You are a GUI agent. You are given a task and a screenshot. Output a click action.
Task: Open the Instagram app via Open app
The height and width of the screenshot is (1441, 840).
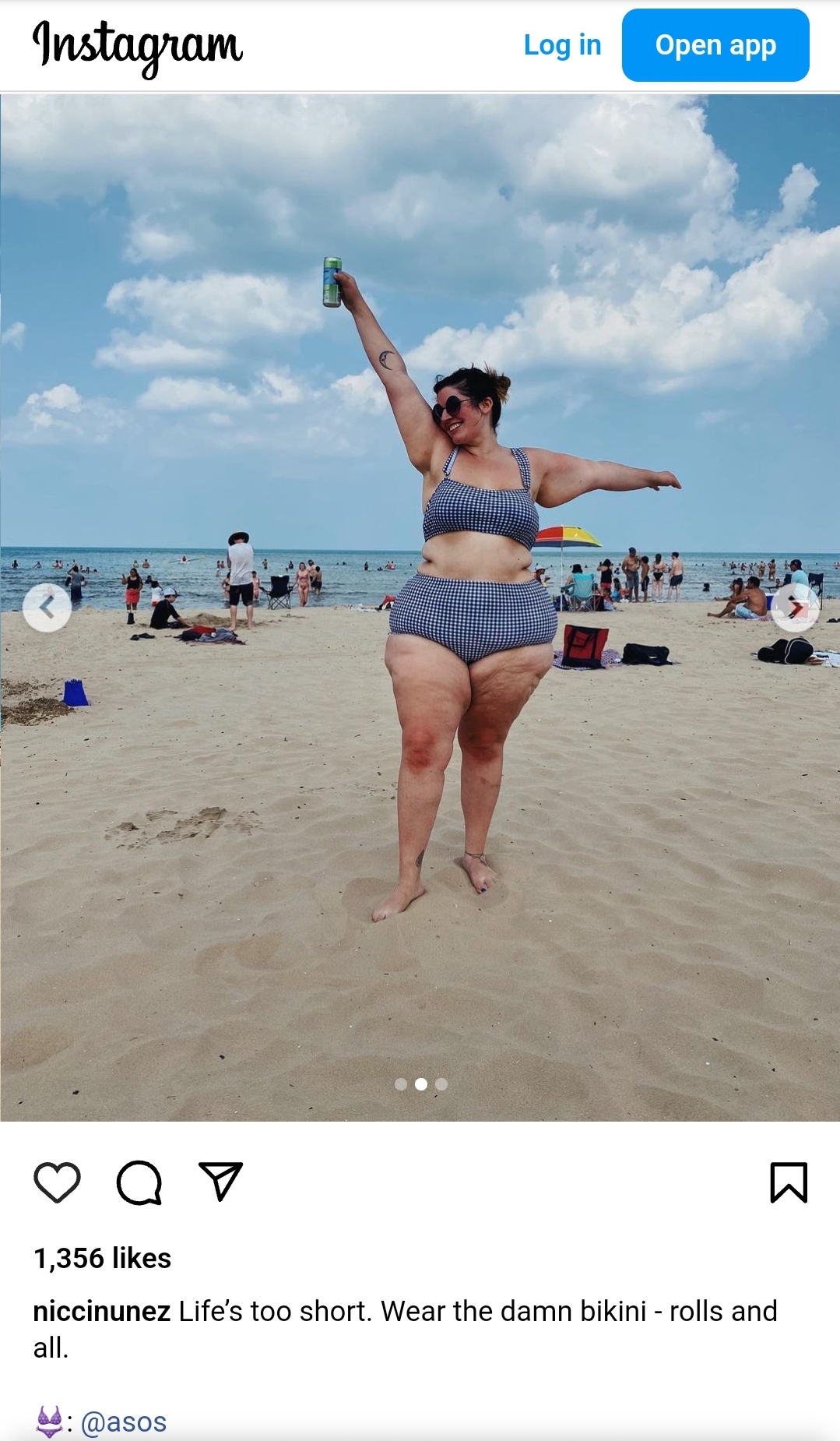click(x=715, y=45)
